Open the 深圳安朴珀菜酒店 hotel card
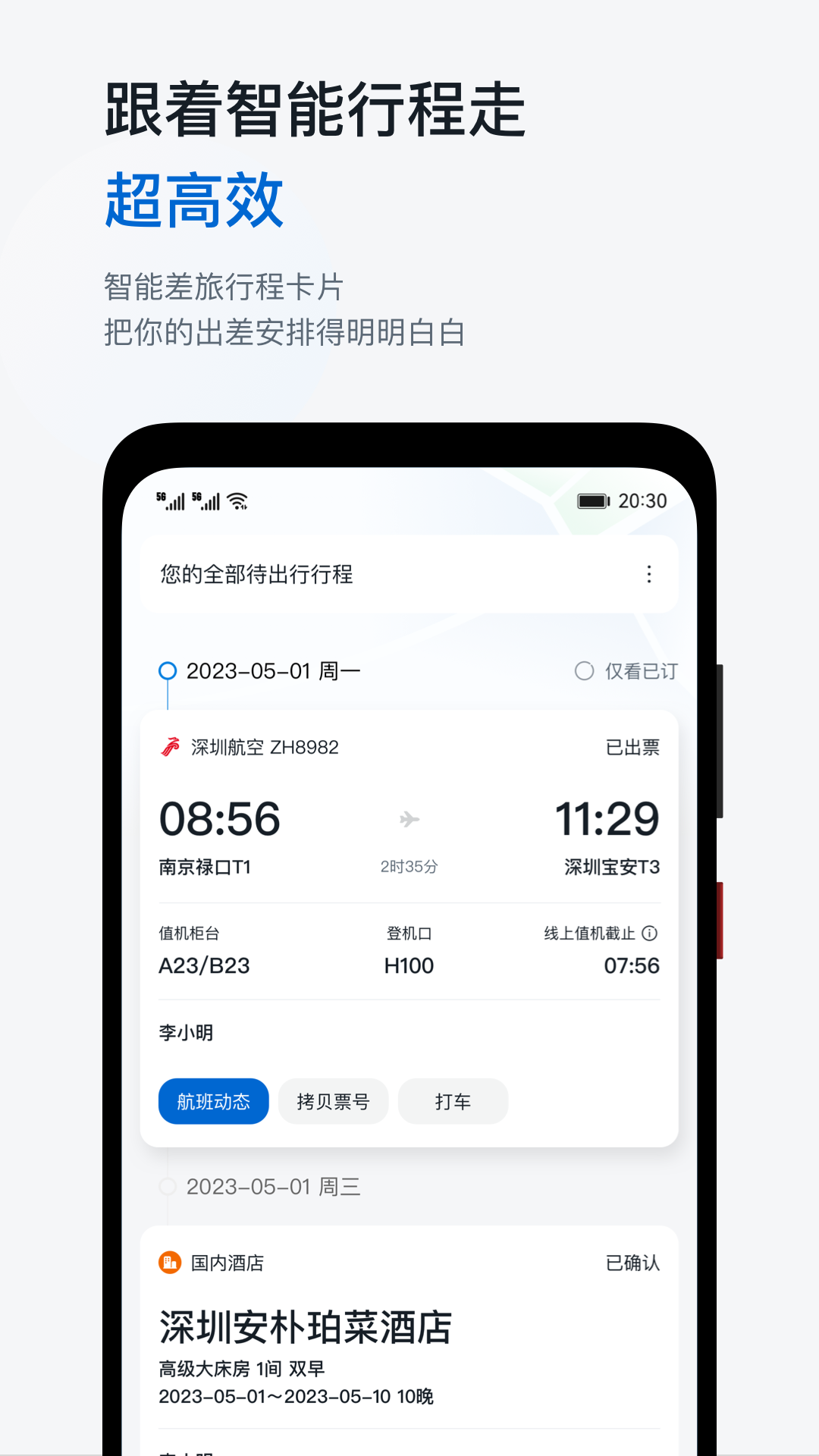The width and height of the screenshot is (819, 1456). [304, 1326]
